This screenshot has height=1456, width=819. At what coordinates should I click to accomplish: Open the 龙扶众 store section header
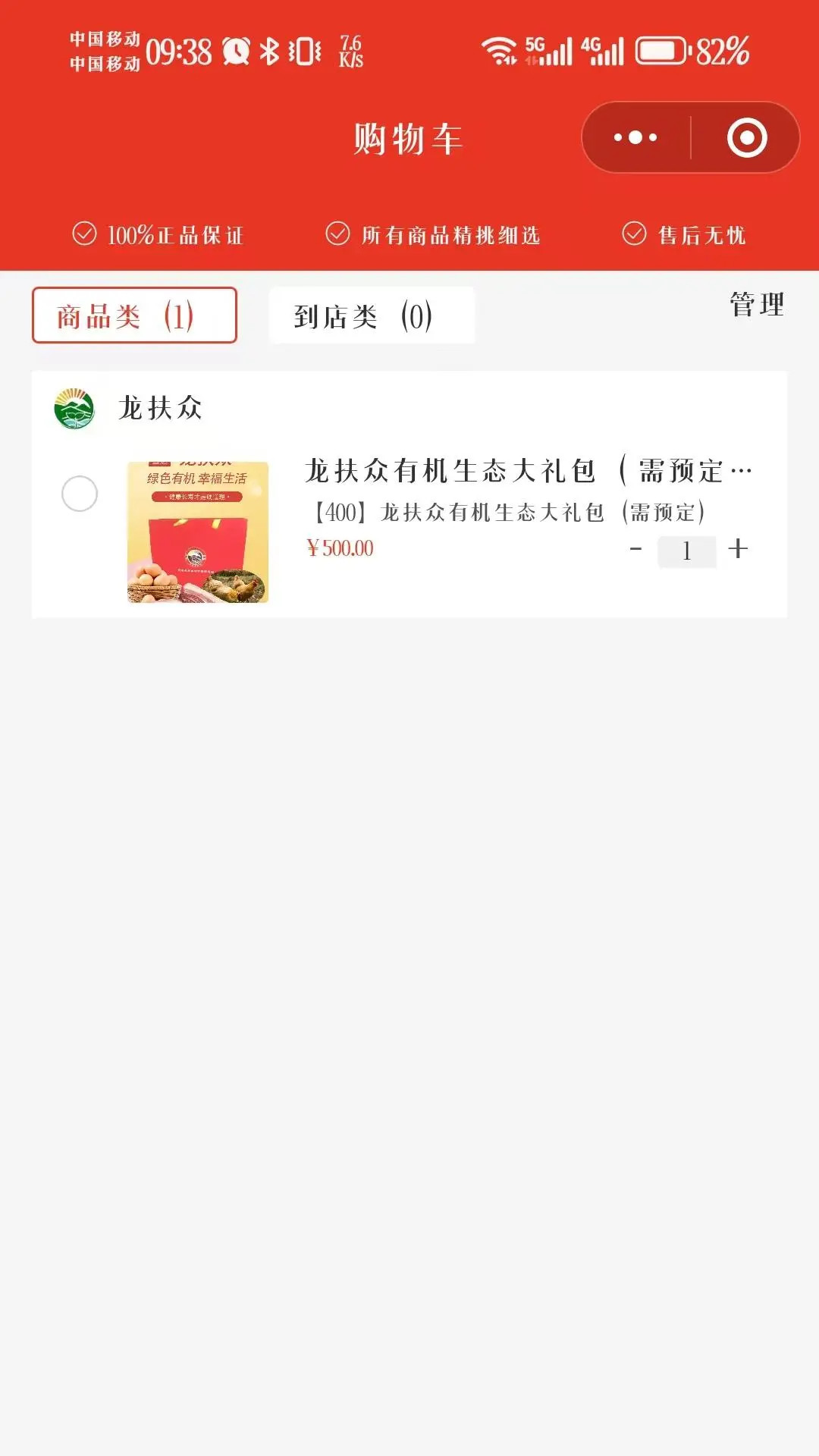(161, 409)
